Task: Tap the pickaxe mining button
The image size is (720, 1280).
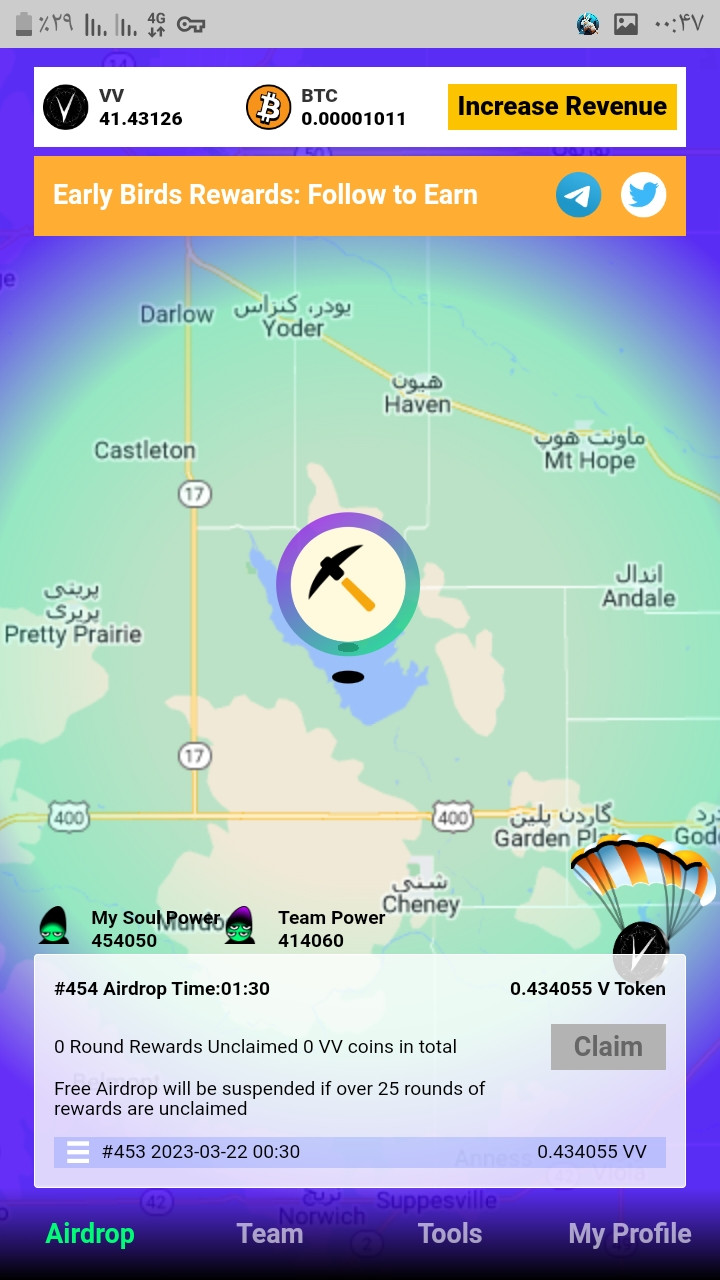Action: tap(348, 584)
